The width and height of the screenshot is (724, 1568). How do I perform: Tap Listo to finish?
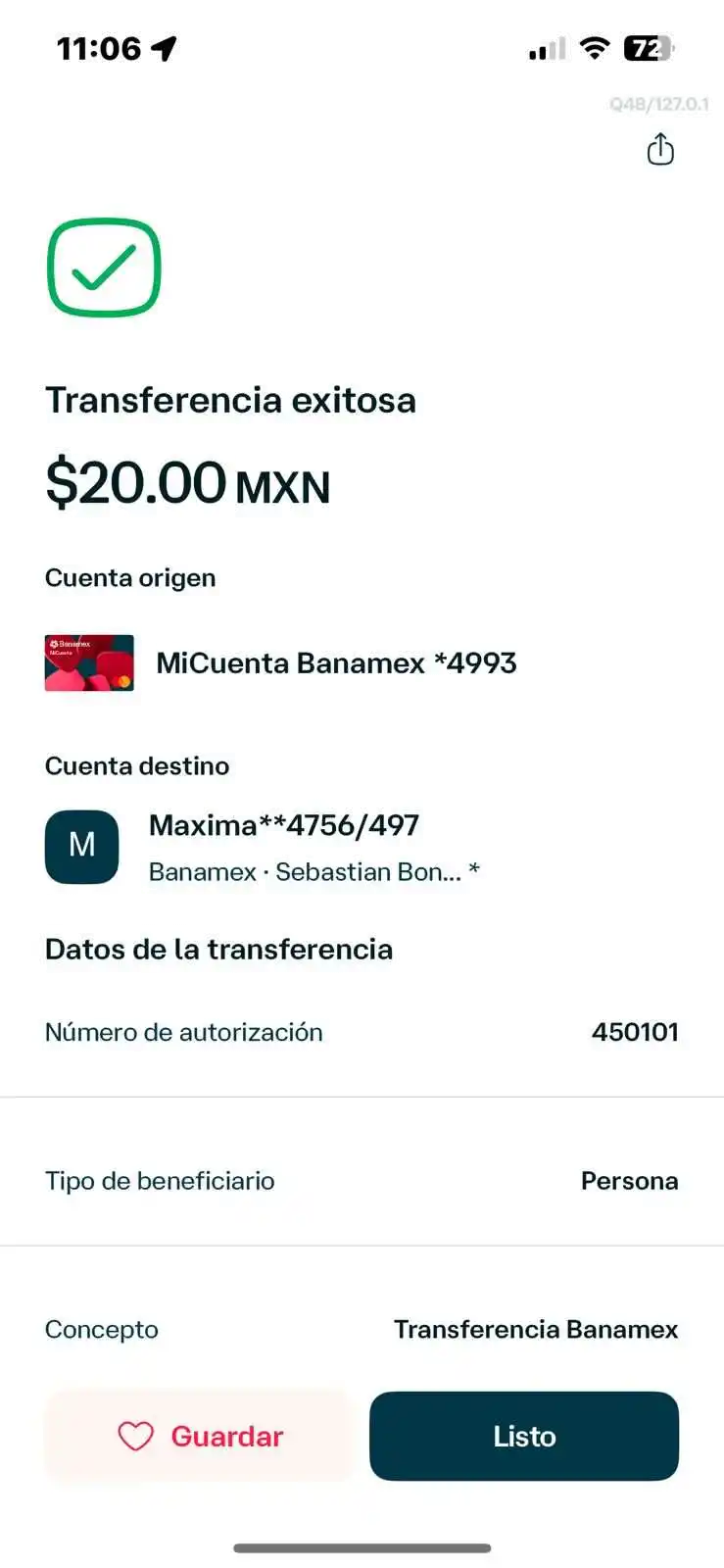[x=523, y=1436]
